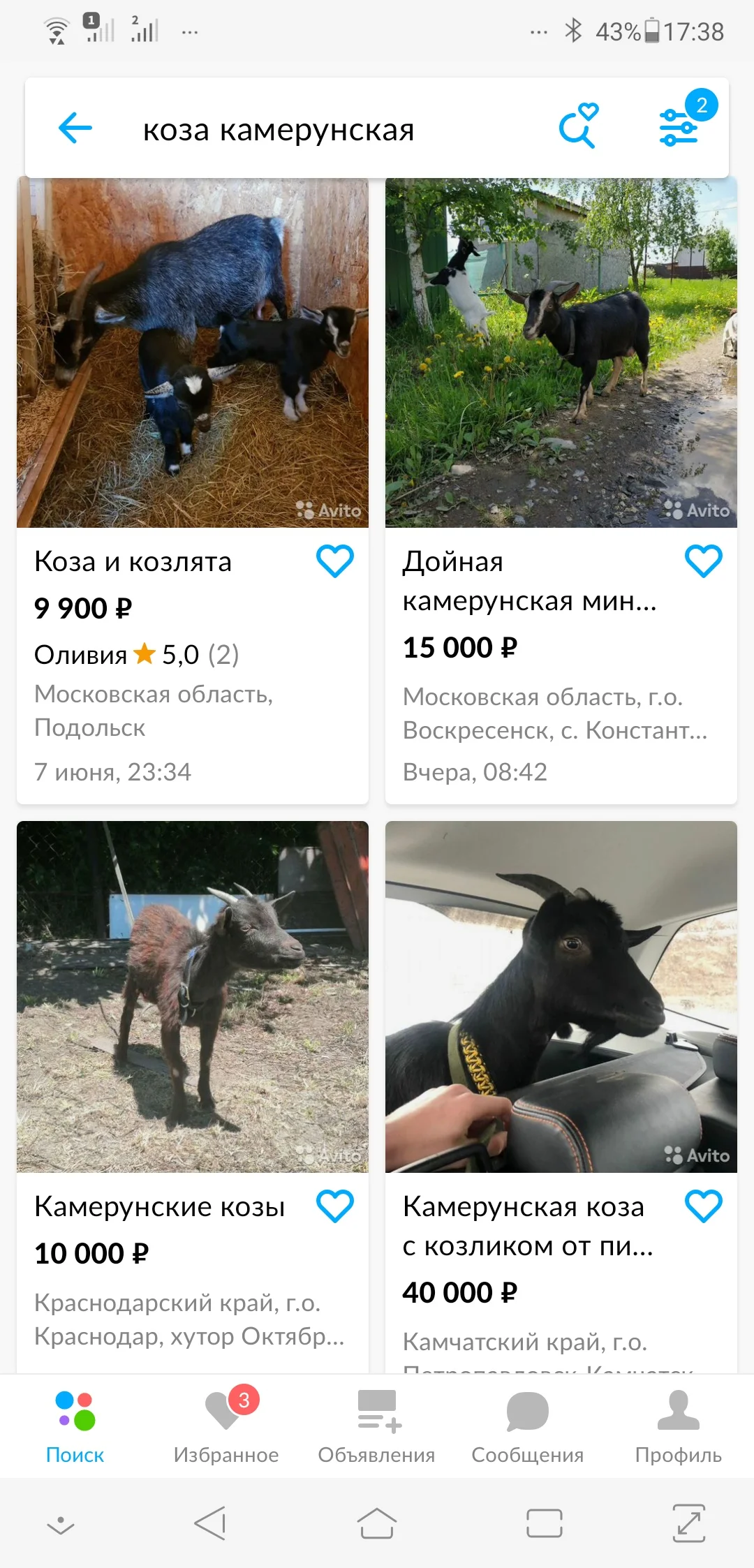Open Объявления from bottom navigation
The image size is (754, 1568).
pos(376,1424)
